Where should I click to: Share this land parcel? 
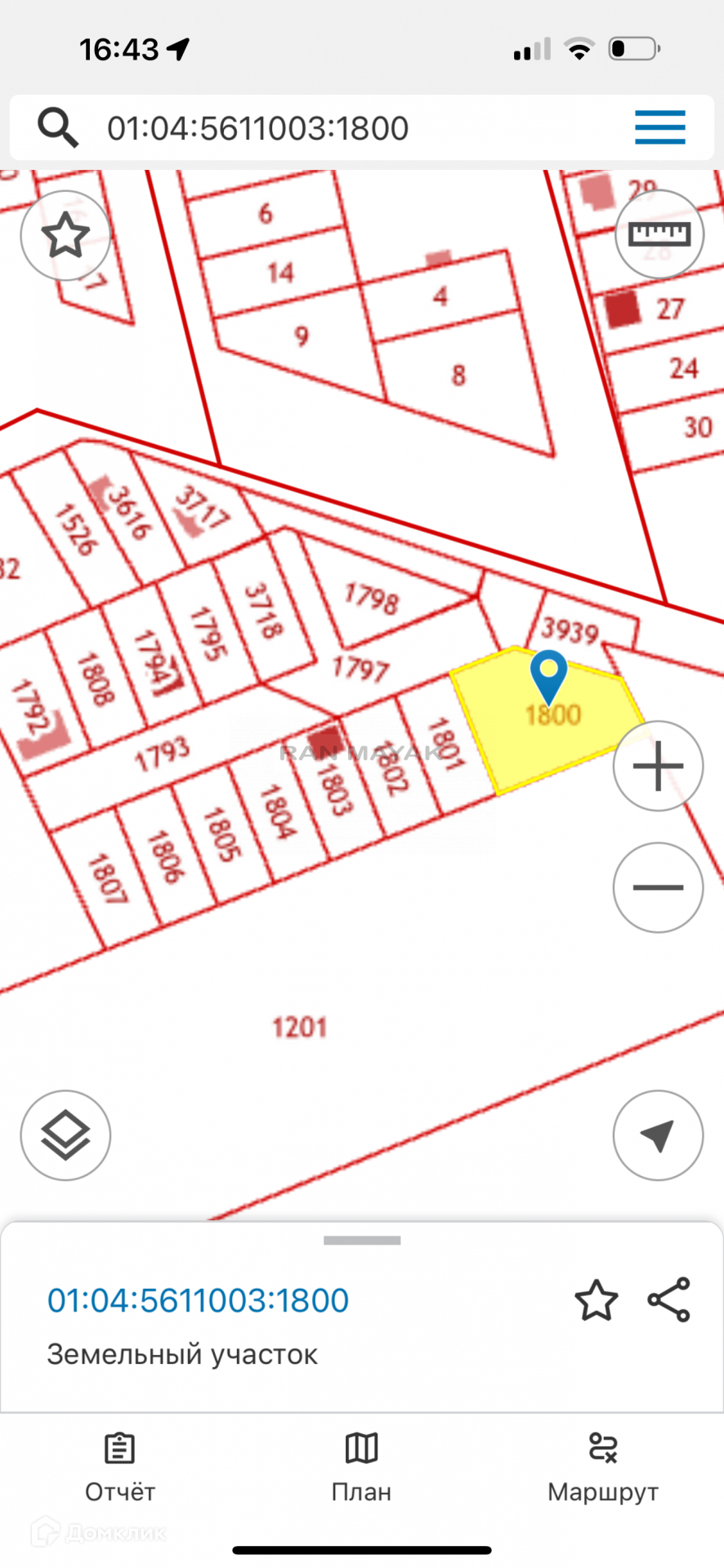click(669, 1299)
